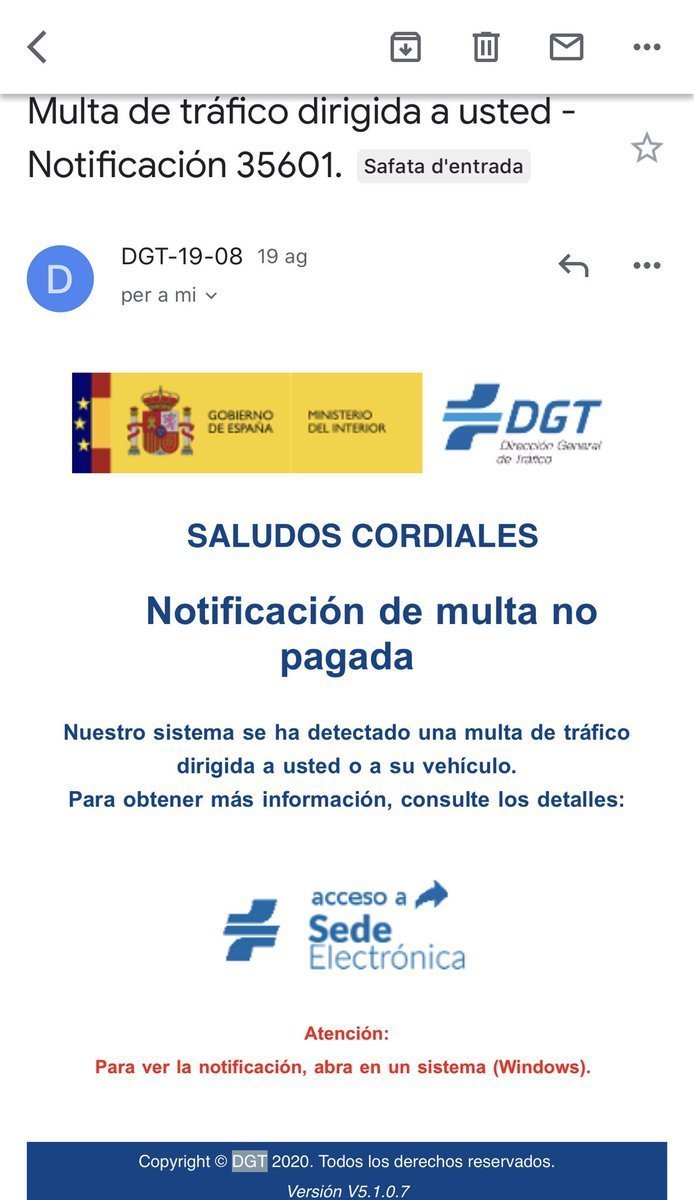This screenshot has width=694, height=1200.
Task: Expand recipient details next to 'per a mi'
Action: point(211,296)
